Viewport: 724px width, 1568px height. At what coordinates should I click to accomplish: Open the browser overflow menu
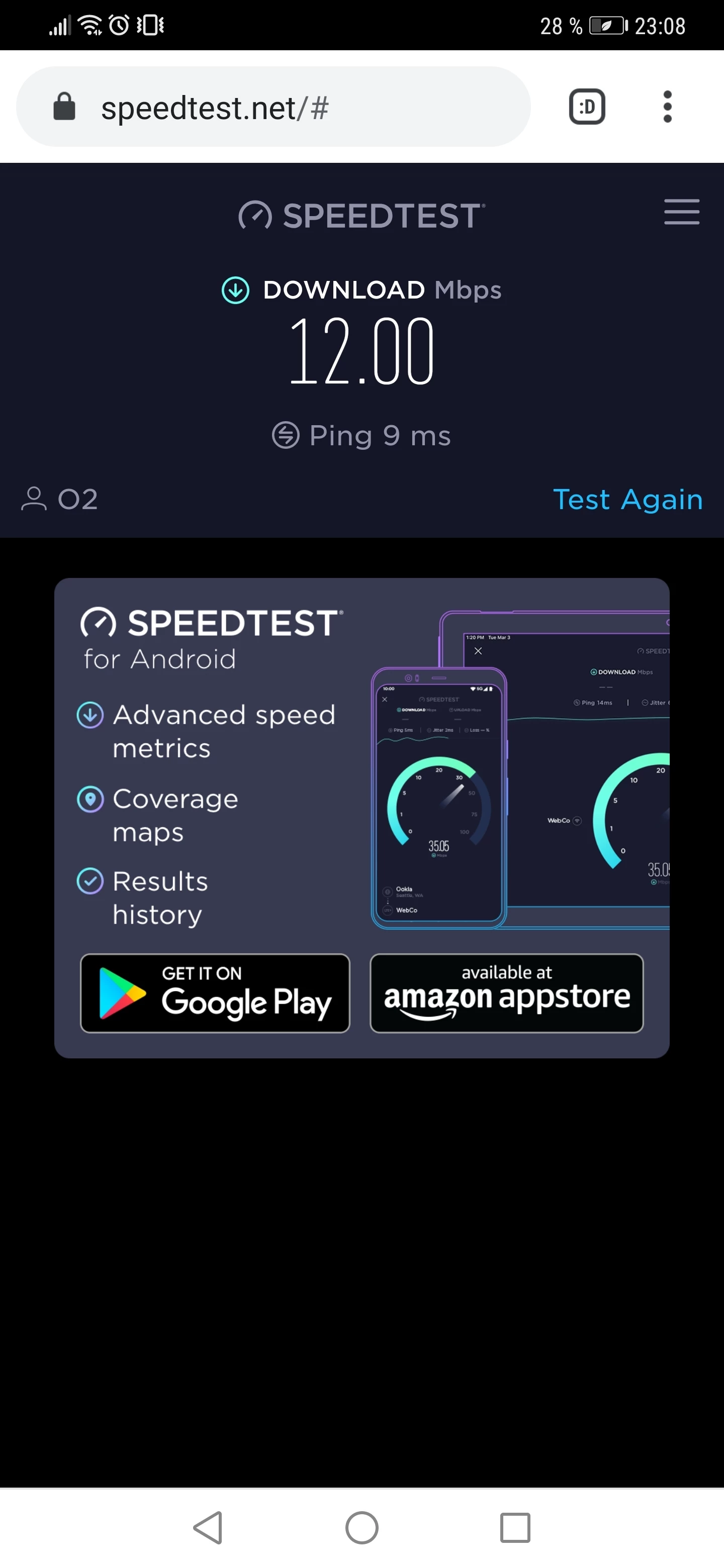[667, 107]
